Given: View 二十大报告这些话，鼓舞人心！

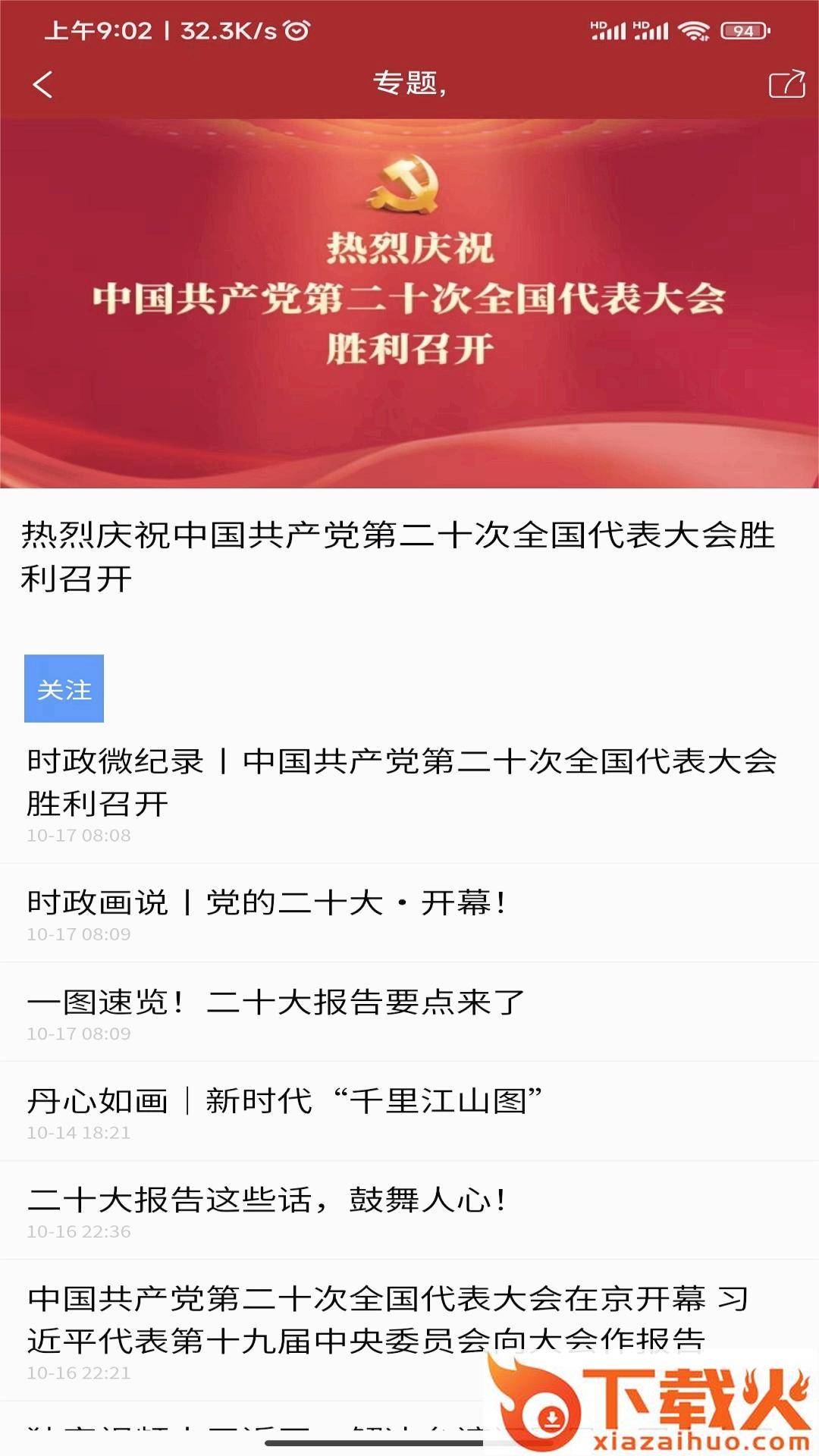Looking at the screenshot, I should point(267,1200).
